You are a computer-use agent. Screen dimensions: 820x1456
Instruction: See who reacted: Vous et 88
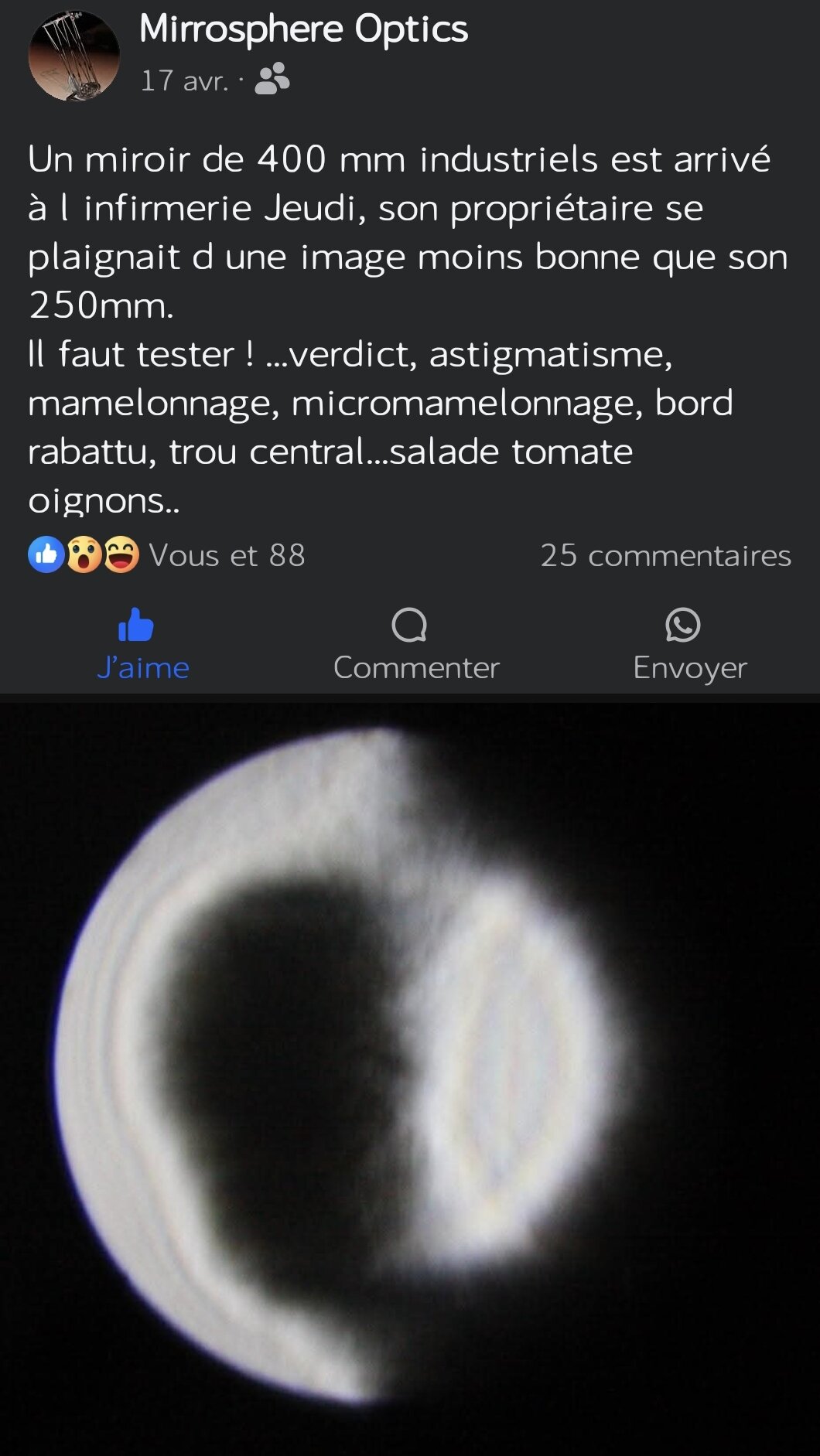click(x=226, y=555)
